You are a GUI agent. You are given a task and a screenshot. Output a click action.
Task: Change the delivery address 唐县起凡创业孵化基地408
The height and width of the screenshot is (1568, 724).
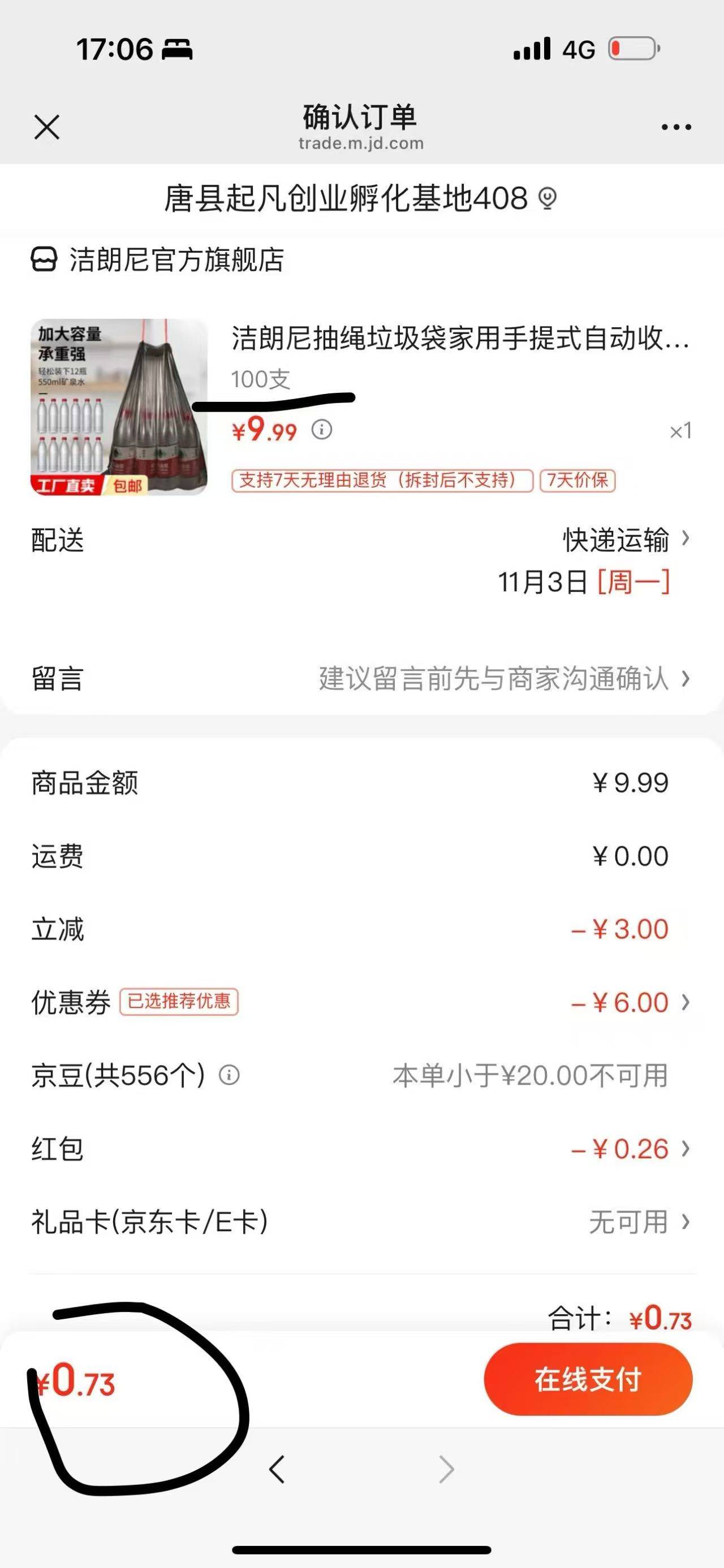(x=360, y=198)
